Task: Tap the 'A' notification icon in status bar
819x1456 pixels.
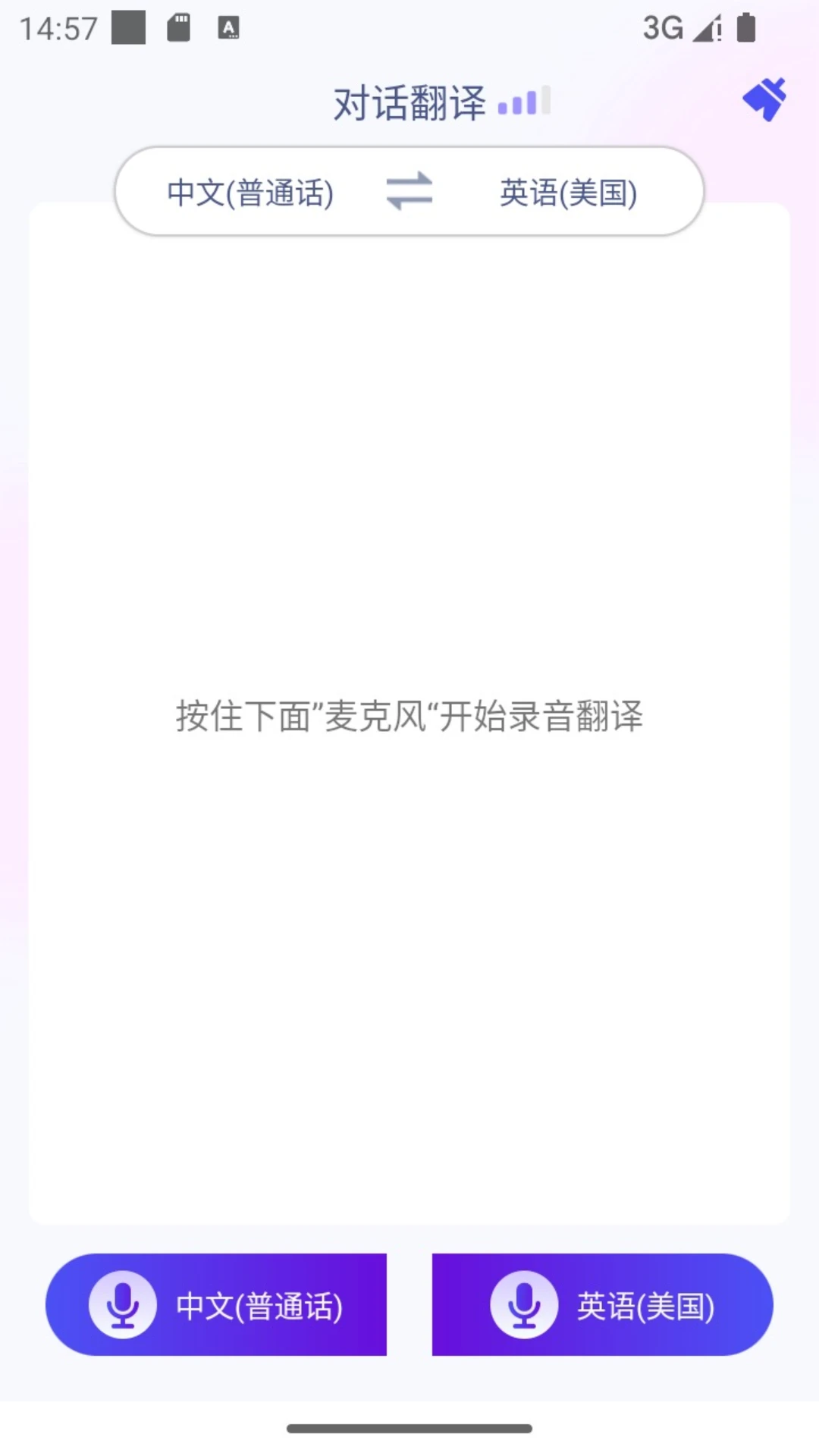Action: [x=229, y=28]
